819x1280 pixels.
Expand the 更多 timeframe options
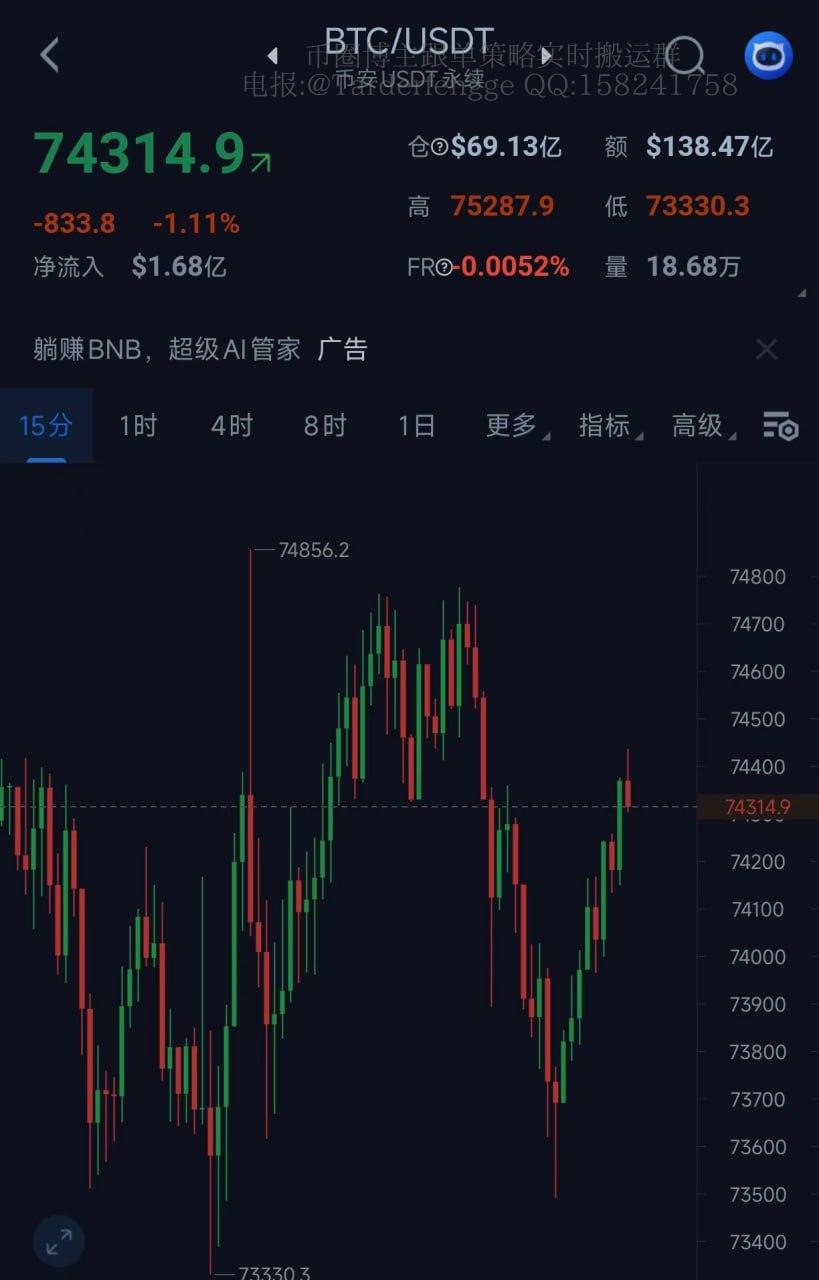[x=512, y=426]
